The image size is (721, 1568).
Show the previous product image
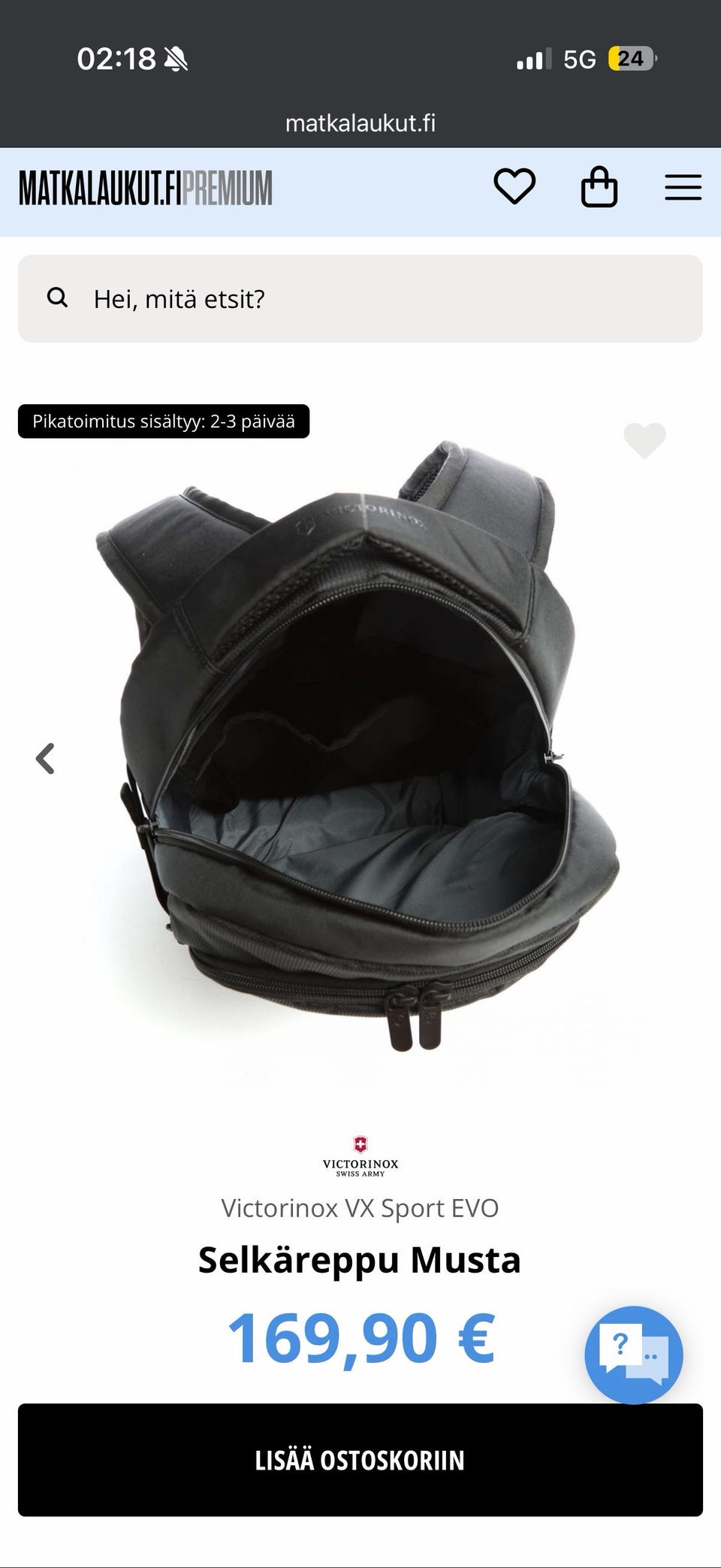(x=46, y=759)
